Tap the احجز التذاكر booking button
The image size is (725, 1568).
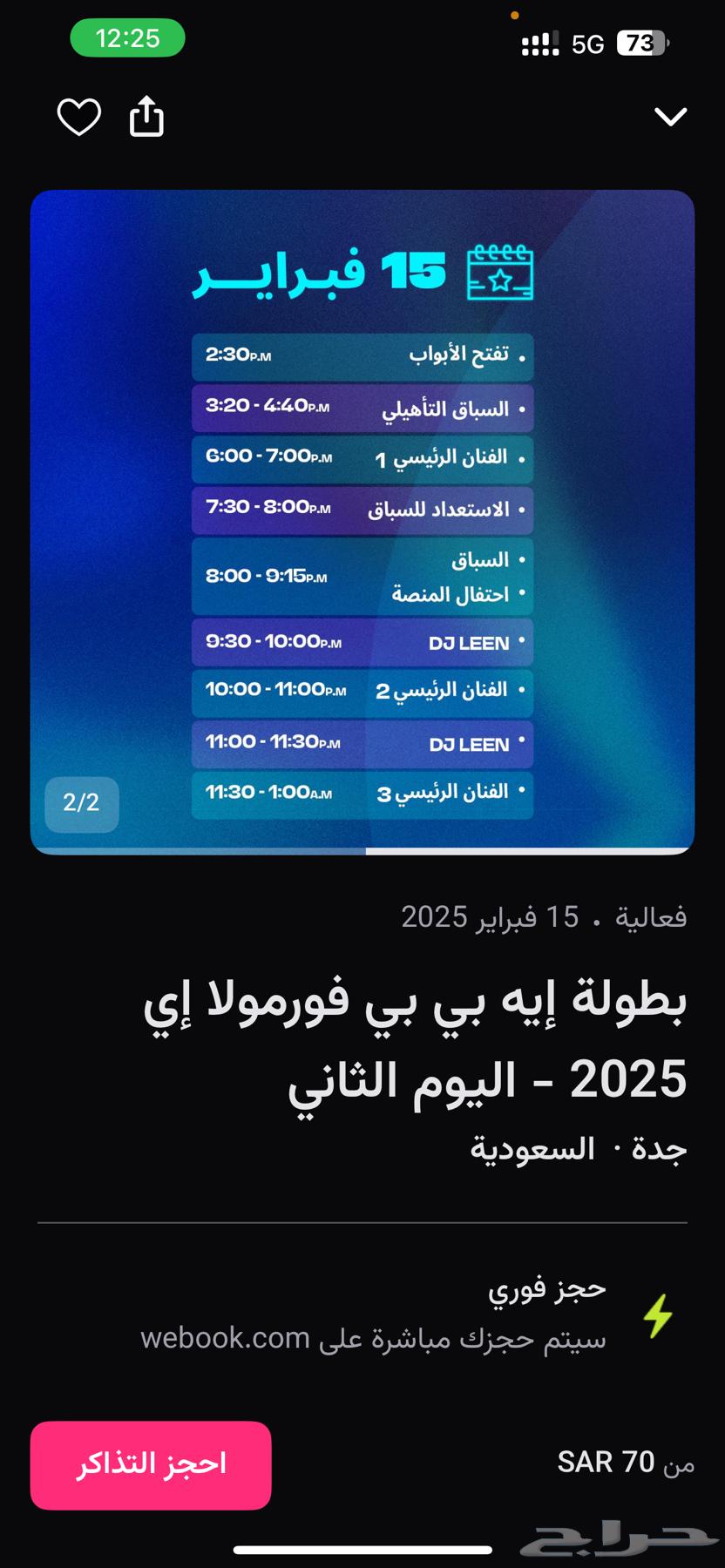pos(151,1465)
